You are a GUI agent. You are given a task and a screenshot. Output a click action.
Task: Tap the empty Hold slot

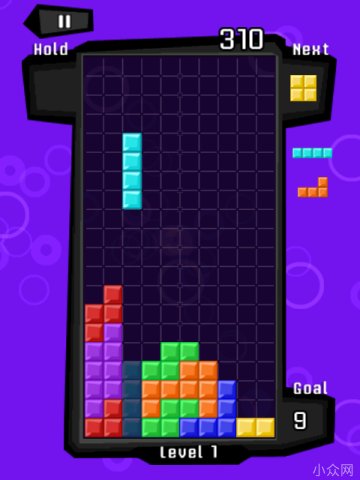(x=53, y=88)
